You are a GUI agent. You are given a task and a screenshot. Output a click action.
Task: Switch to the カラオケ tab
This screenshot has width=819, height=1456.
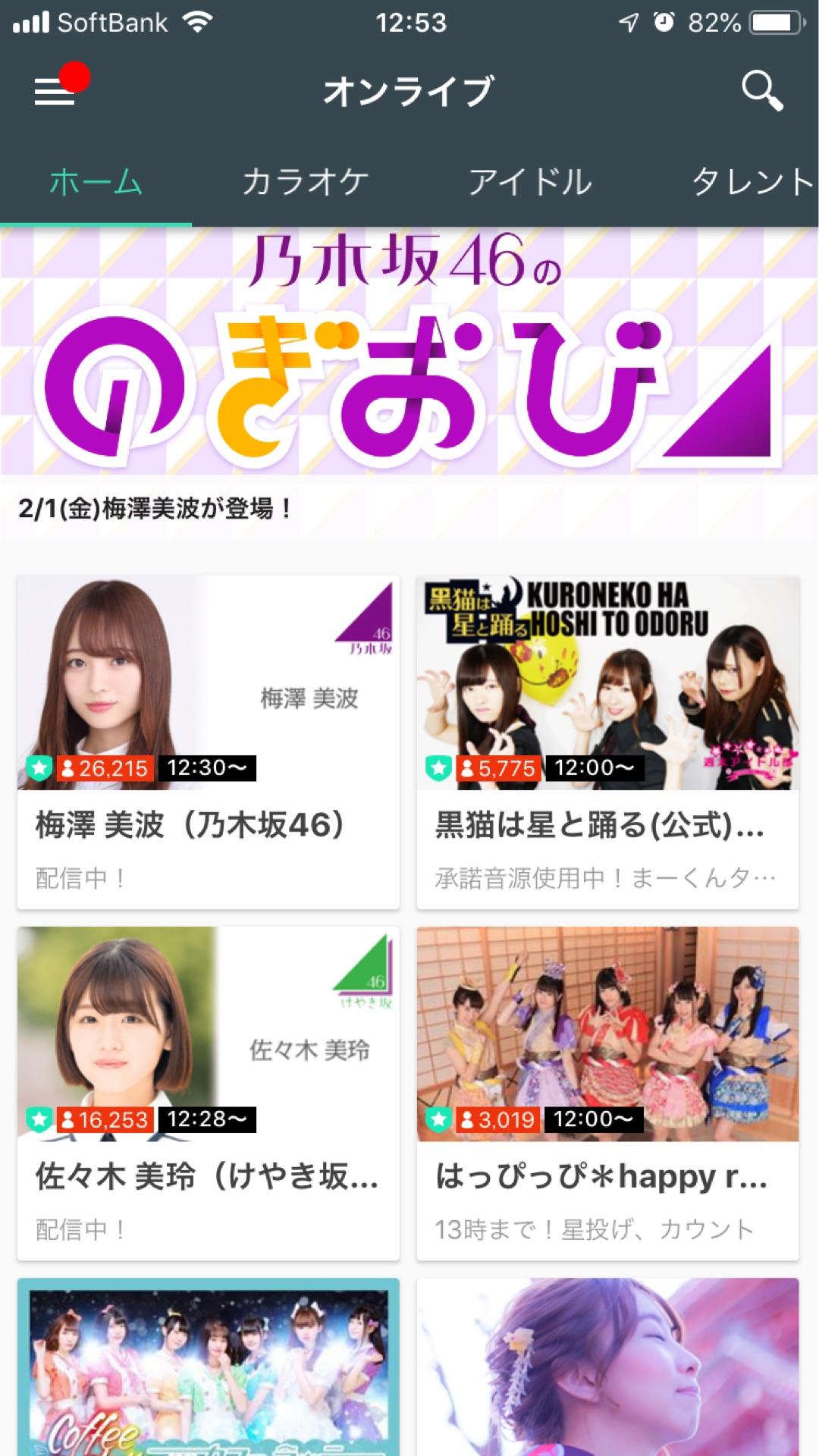(306, 182)
